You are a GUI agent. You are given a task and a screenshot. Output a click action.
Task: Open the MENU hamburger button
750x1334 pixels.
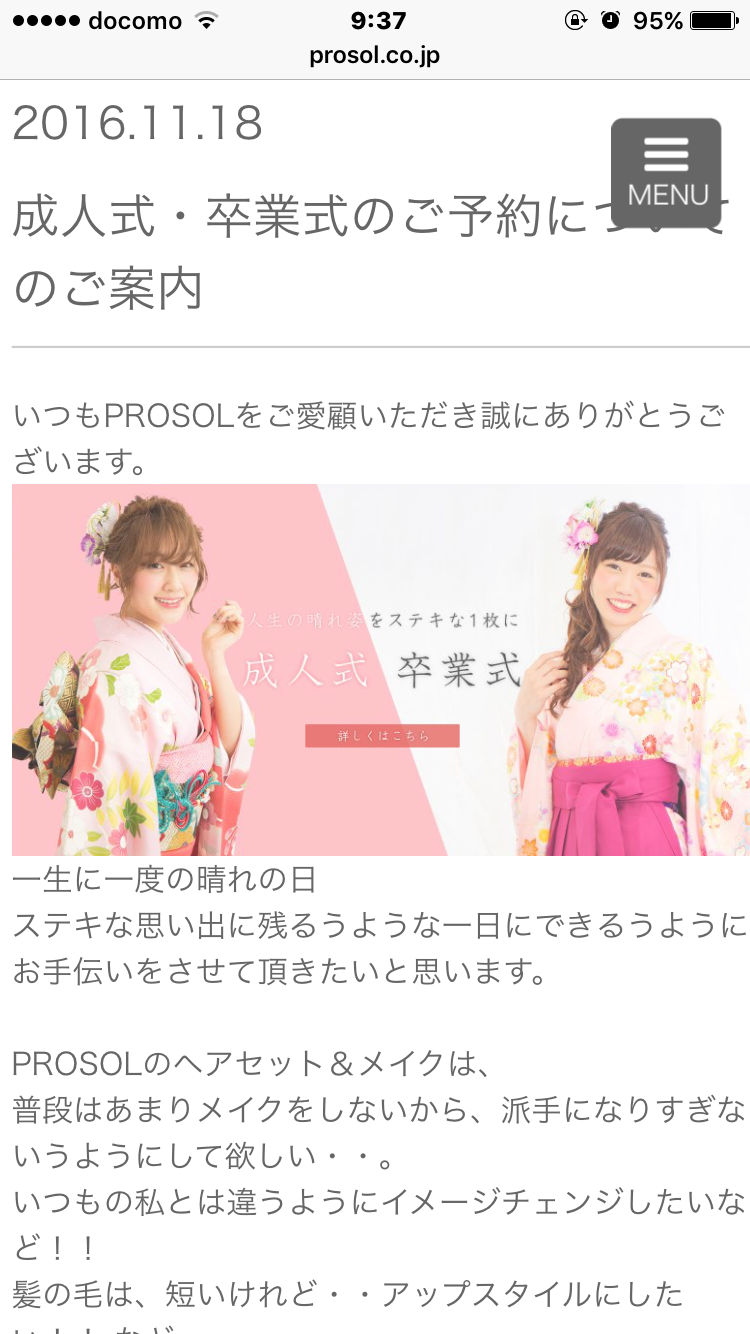[x=666, y=173]
